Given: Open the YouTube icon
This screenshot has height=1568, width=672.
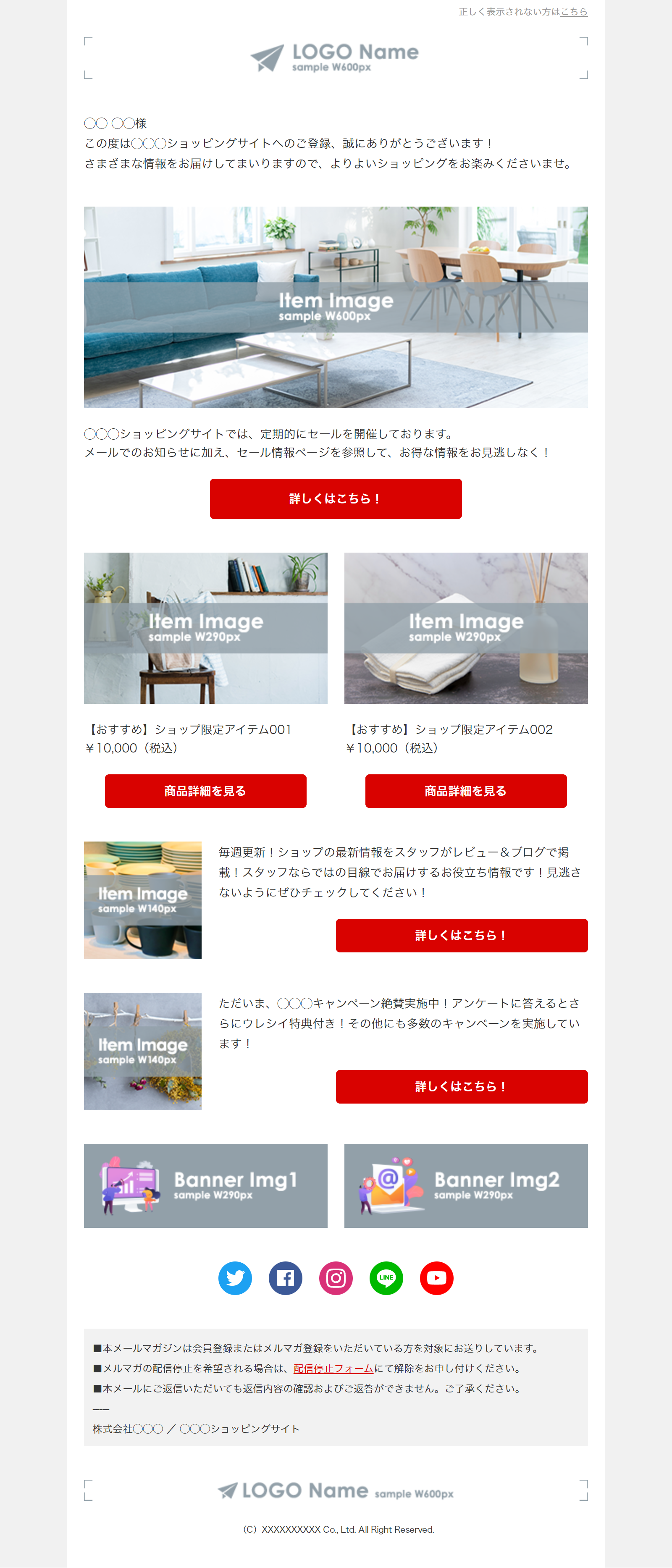Looking at the screenshot, I should pos(436,1278).
